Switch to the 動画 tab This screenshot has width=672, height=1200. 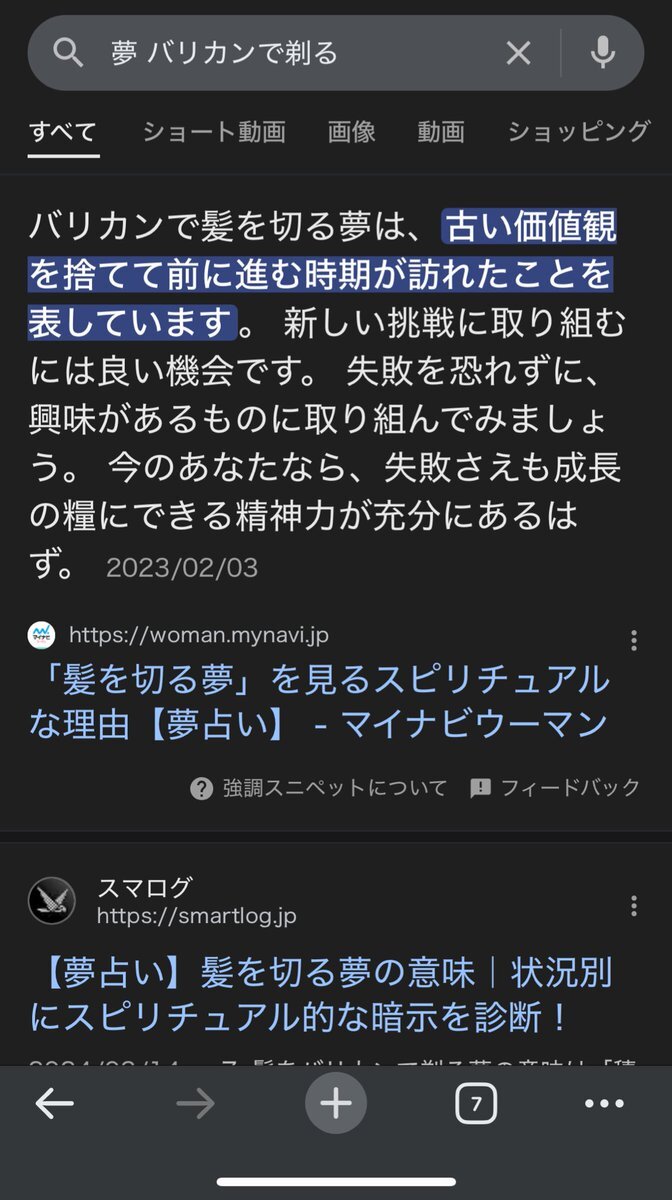click(441, 131)
